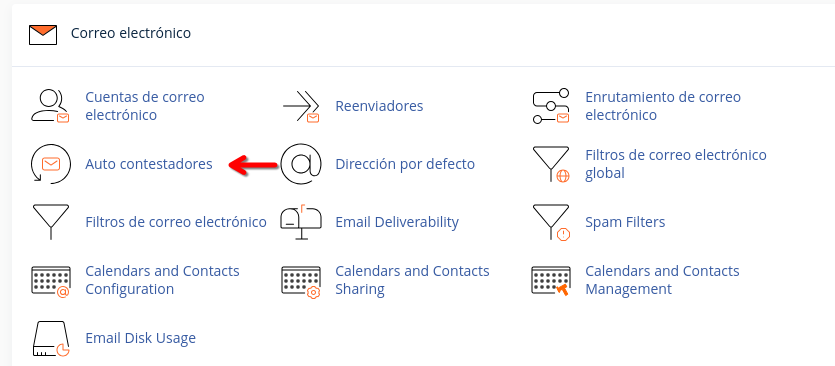Open Calendars and Contacts Sharing

(412, 280)
